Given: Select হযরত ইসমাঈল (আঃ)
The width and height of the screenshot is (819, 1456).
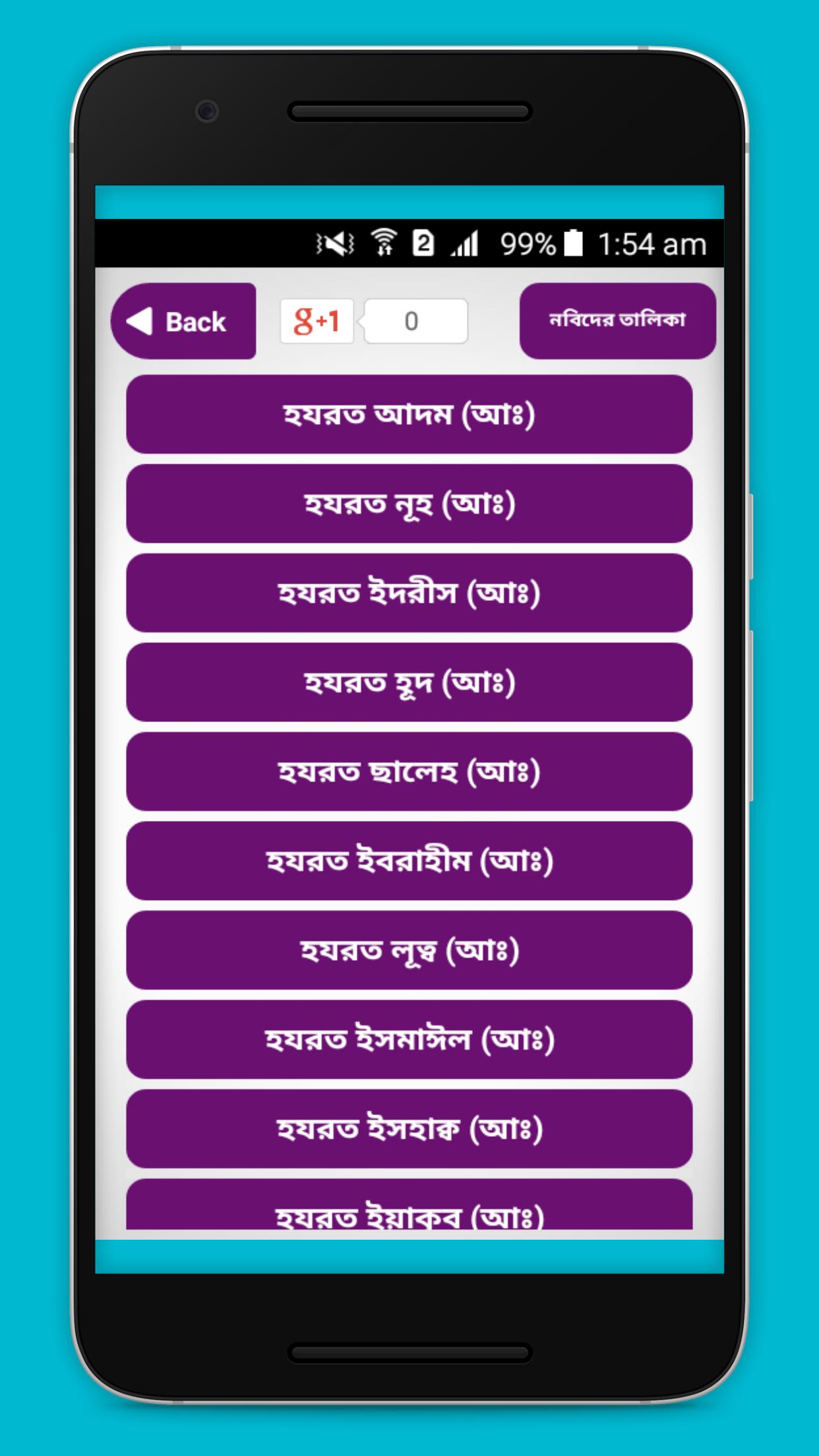Looking at the screenshot, I should pos(409,1039).
